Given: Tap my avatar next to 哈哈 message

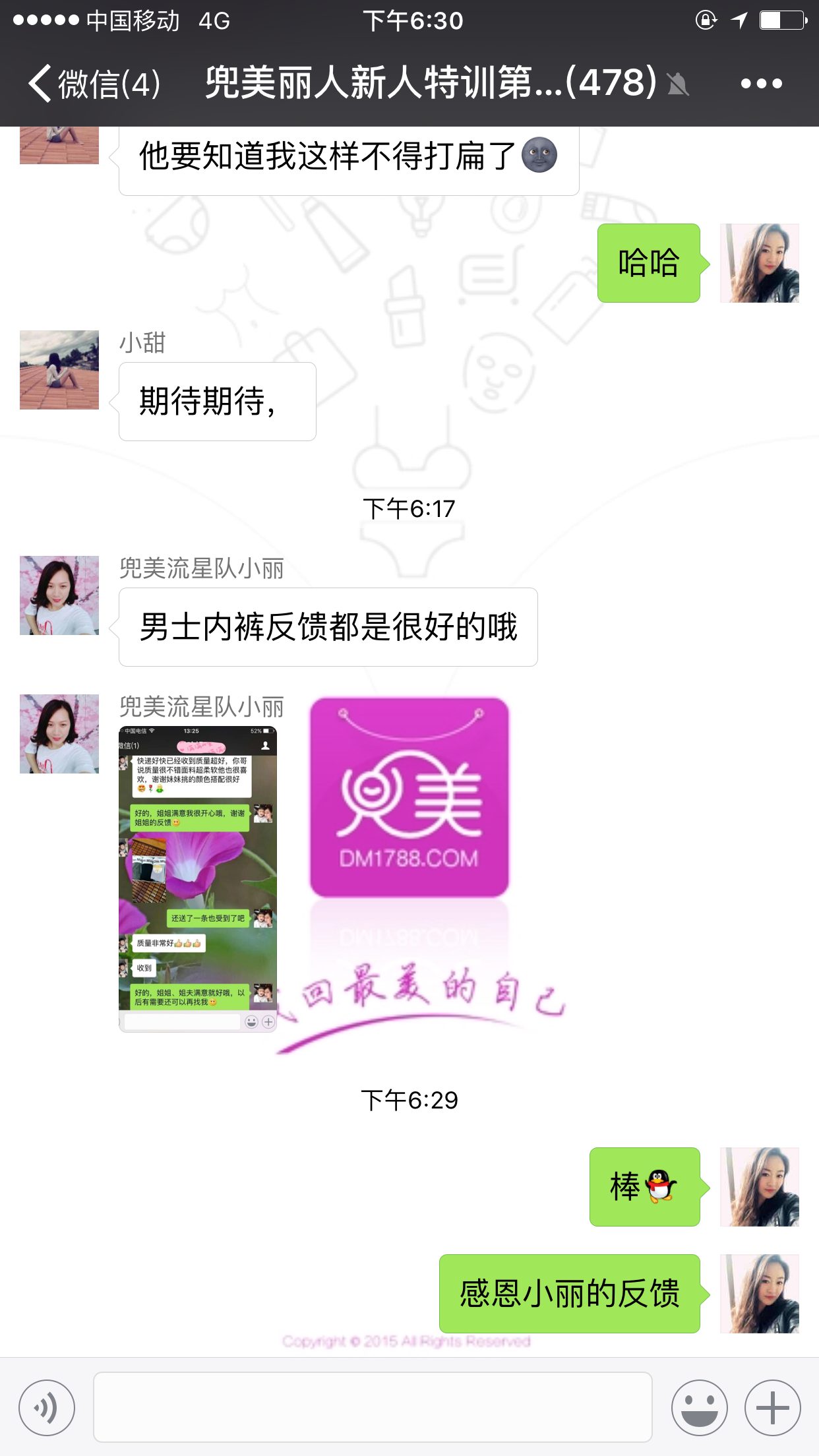Looking at the screenshot, I should click(x=759, y=263).
